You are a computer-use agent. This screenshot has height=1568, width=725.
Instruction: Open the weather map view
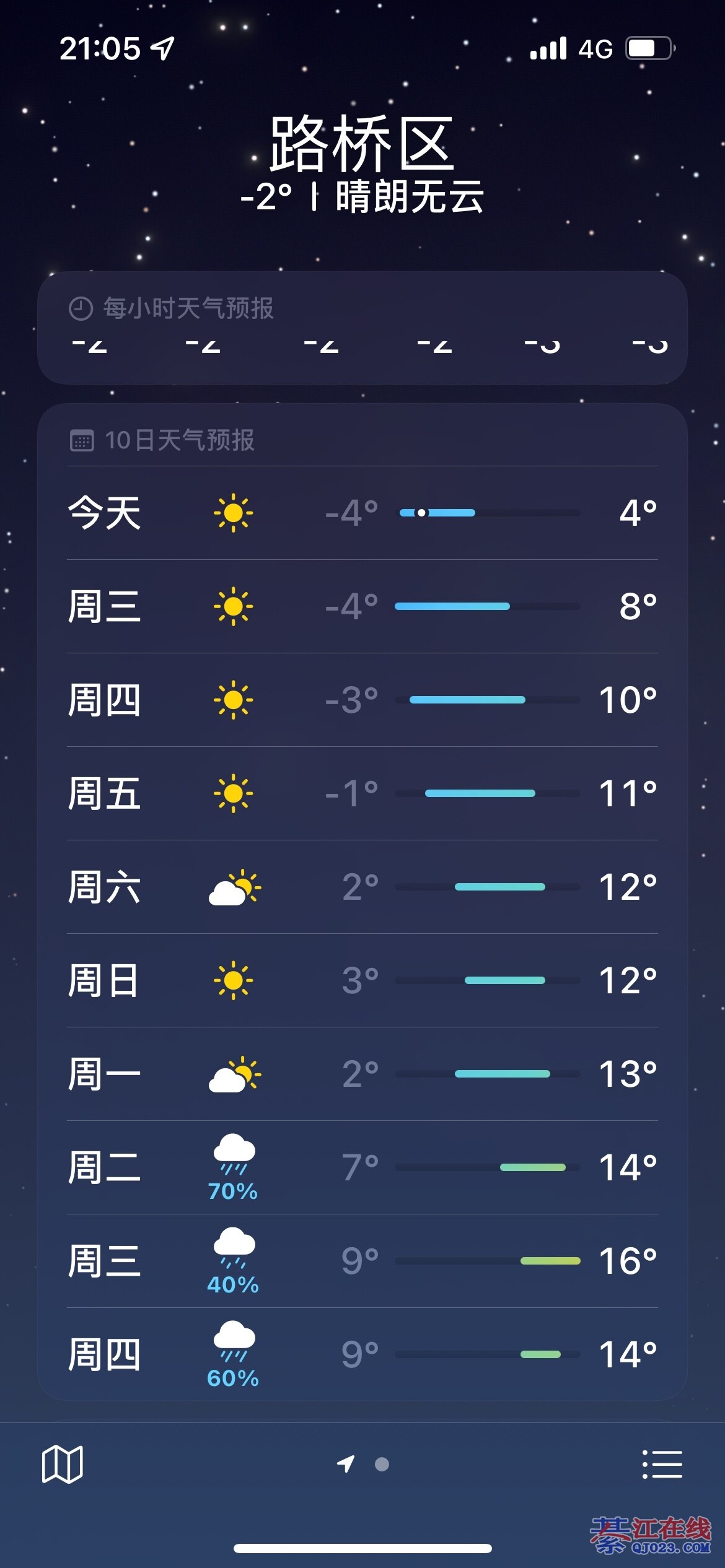[62, 1465]
